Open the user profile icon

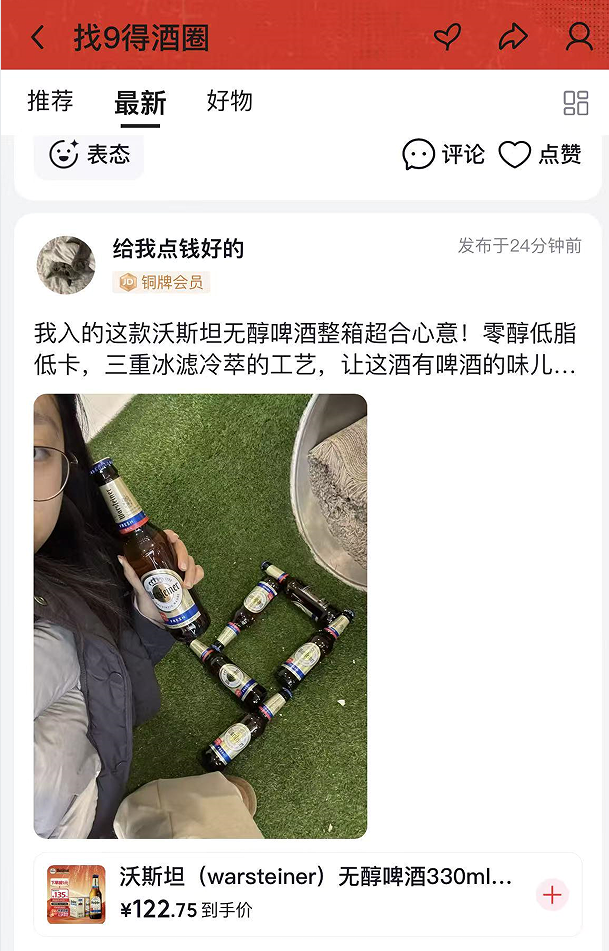[579, 38]
